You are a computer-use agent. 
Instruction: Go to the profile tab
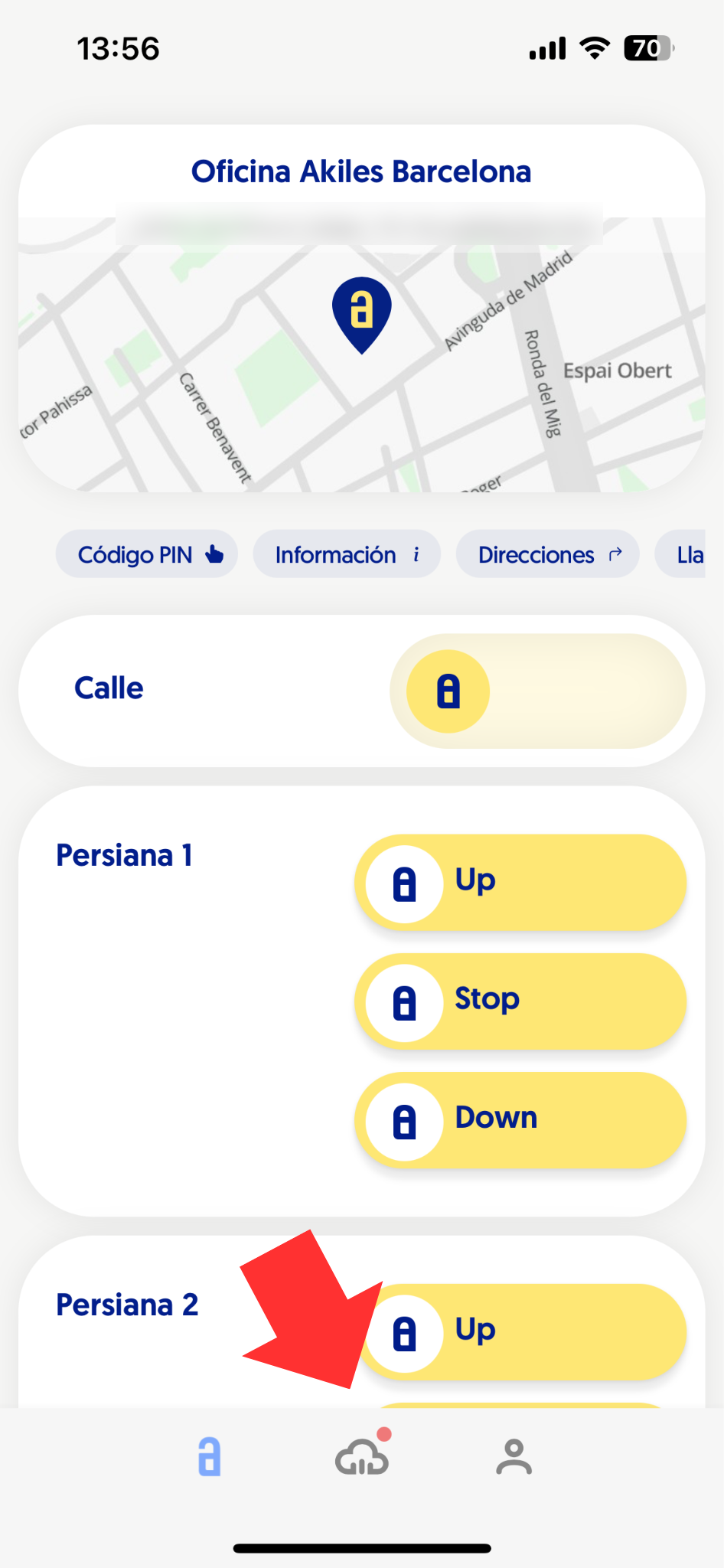point(514,1457)
